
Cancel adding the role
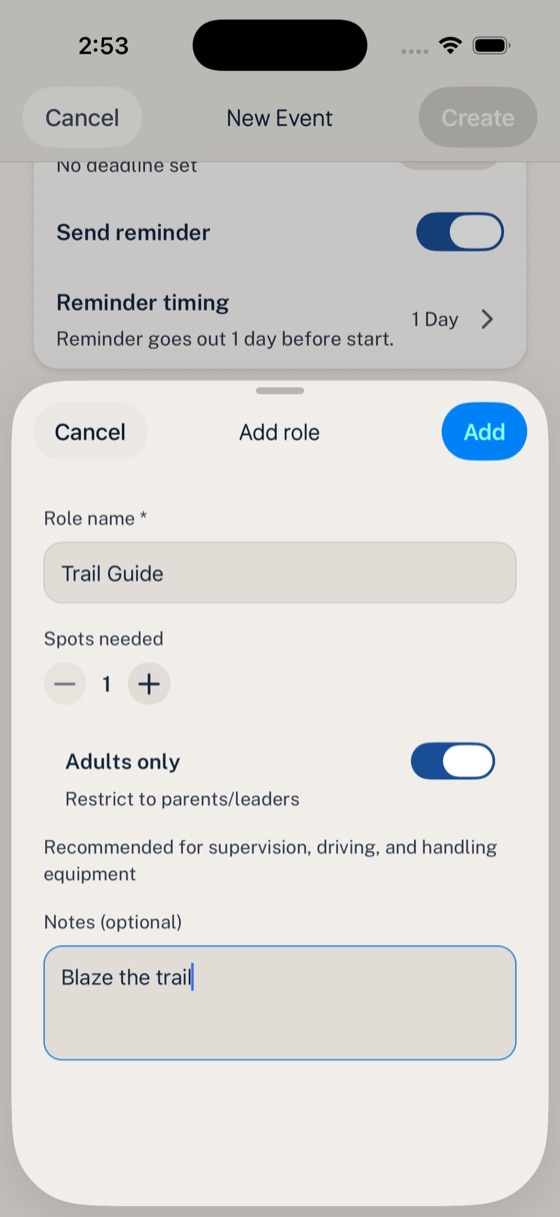(90, 432)
